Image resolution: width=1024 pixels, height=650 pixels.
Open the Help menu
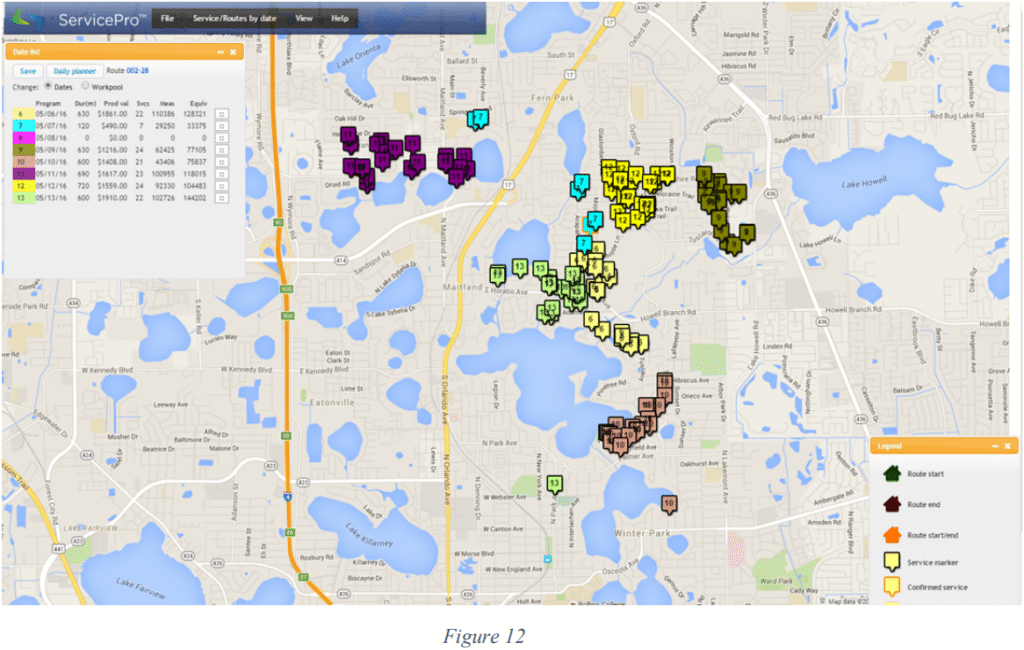[x=340, y=18]
